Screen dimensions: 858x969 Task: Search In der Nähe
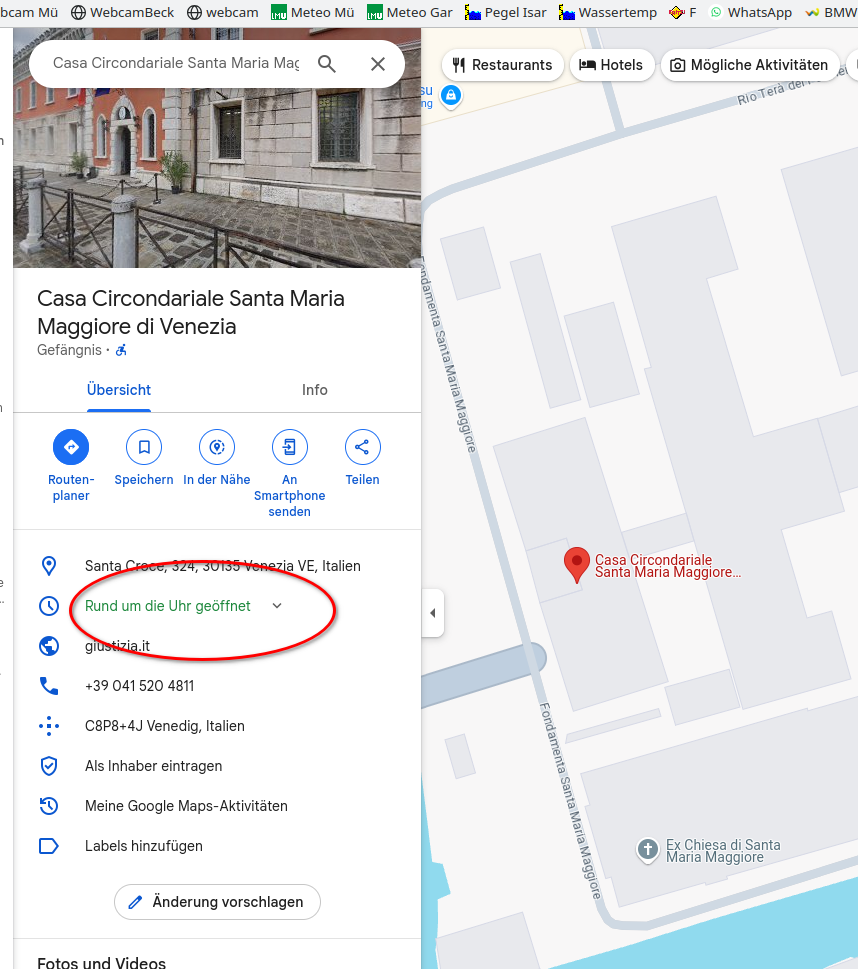point(217,448)
